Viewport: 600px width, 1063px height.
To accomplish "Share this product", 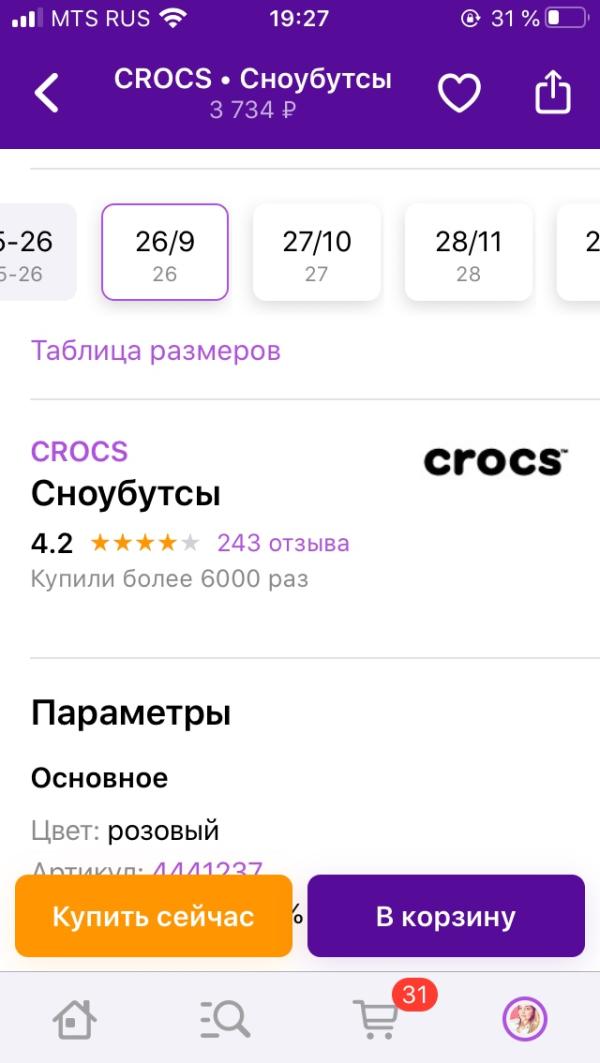I will [x=552, y=93].
